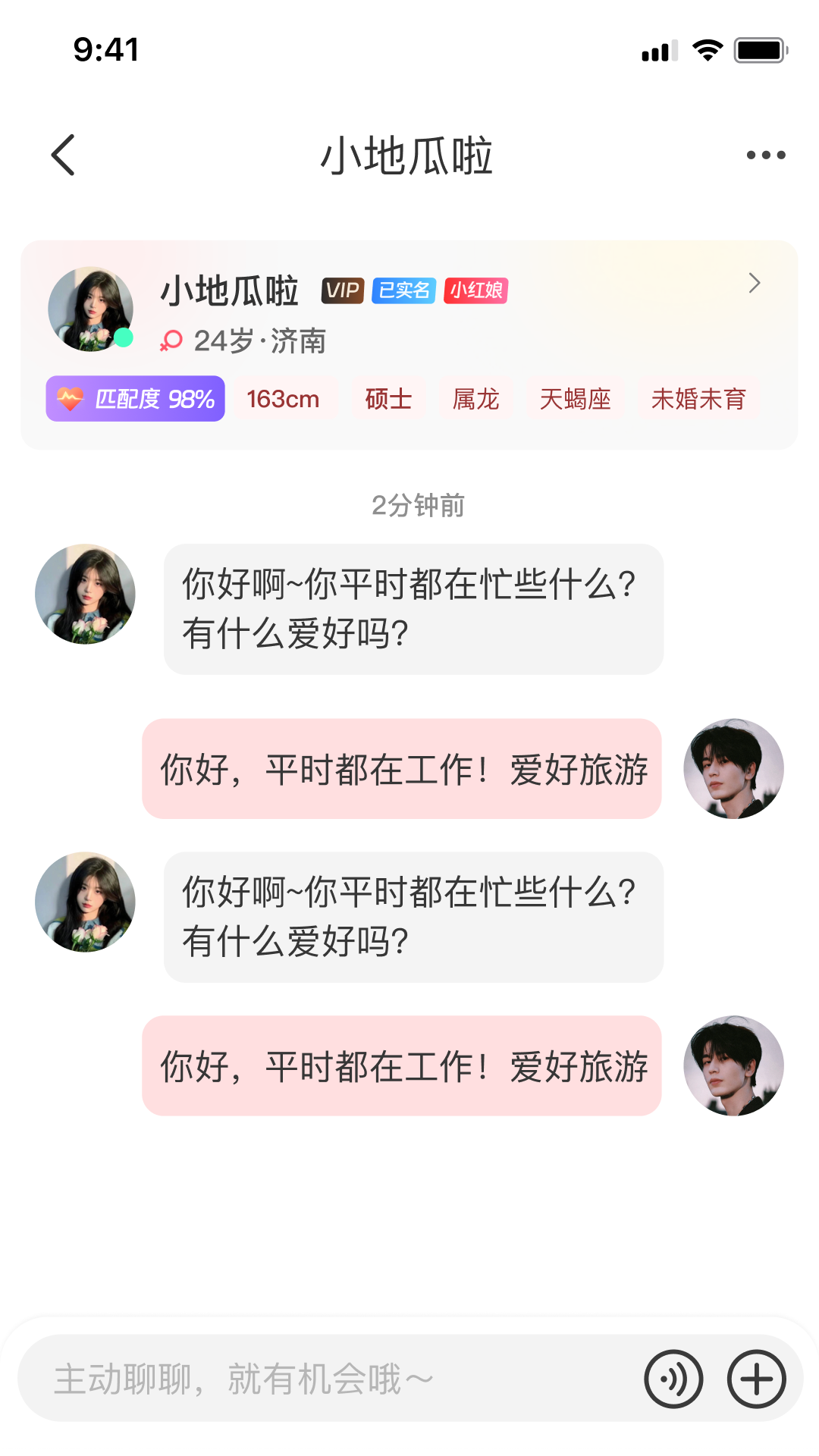
Task: Tap the 属龙 tag on profile
Action: [x=475, y=398]
